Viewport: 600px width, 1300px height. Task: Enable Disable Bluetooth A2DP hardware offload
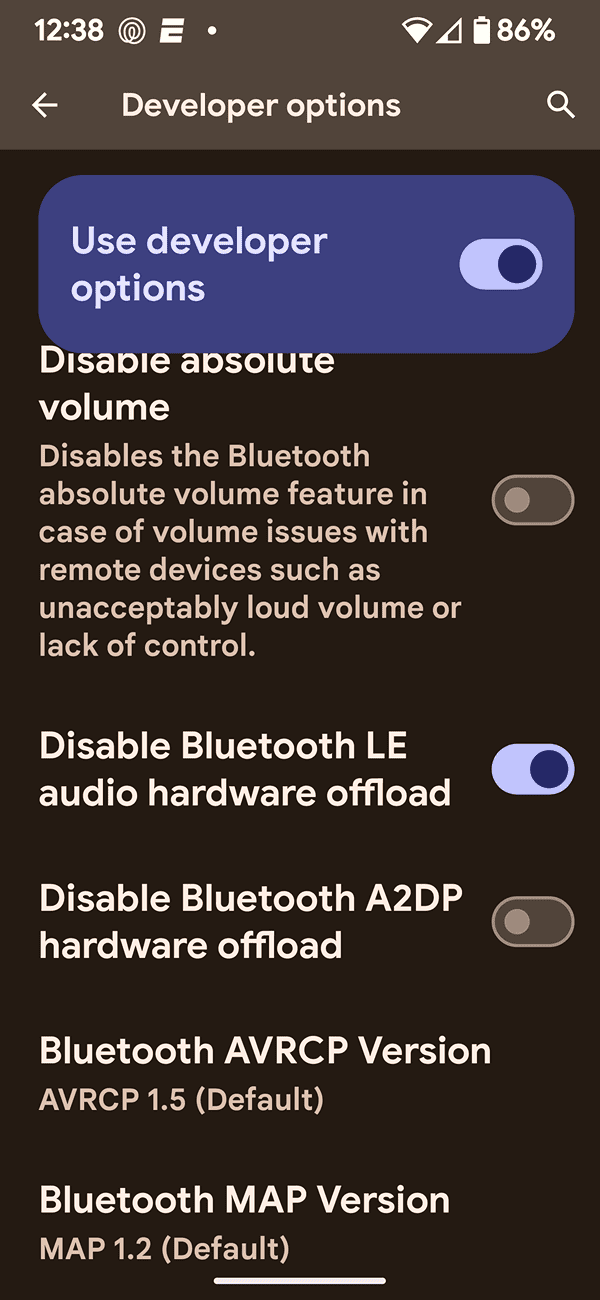point(532,921)
